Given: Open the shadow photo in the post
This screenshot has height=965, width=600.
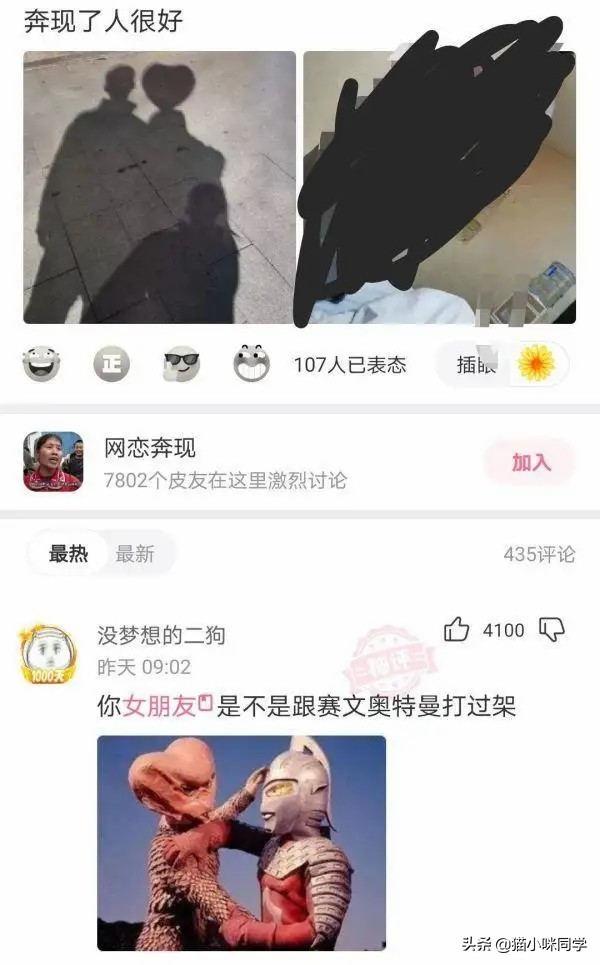Looking at the screenshot, I should click(160, 187).
